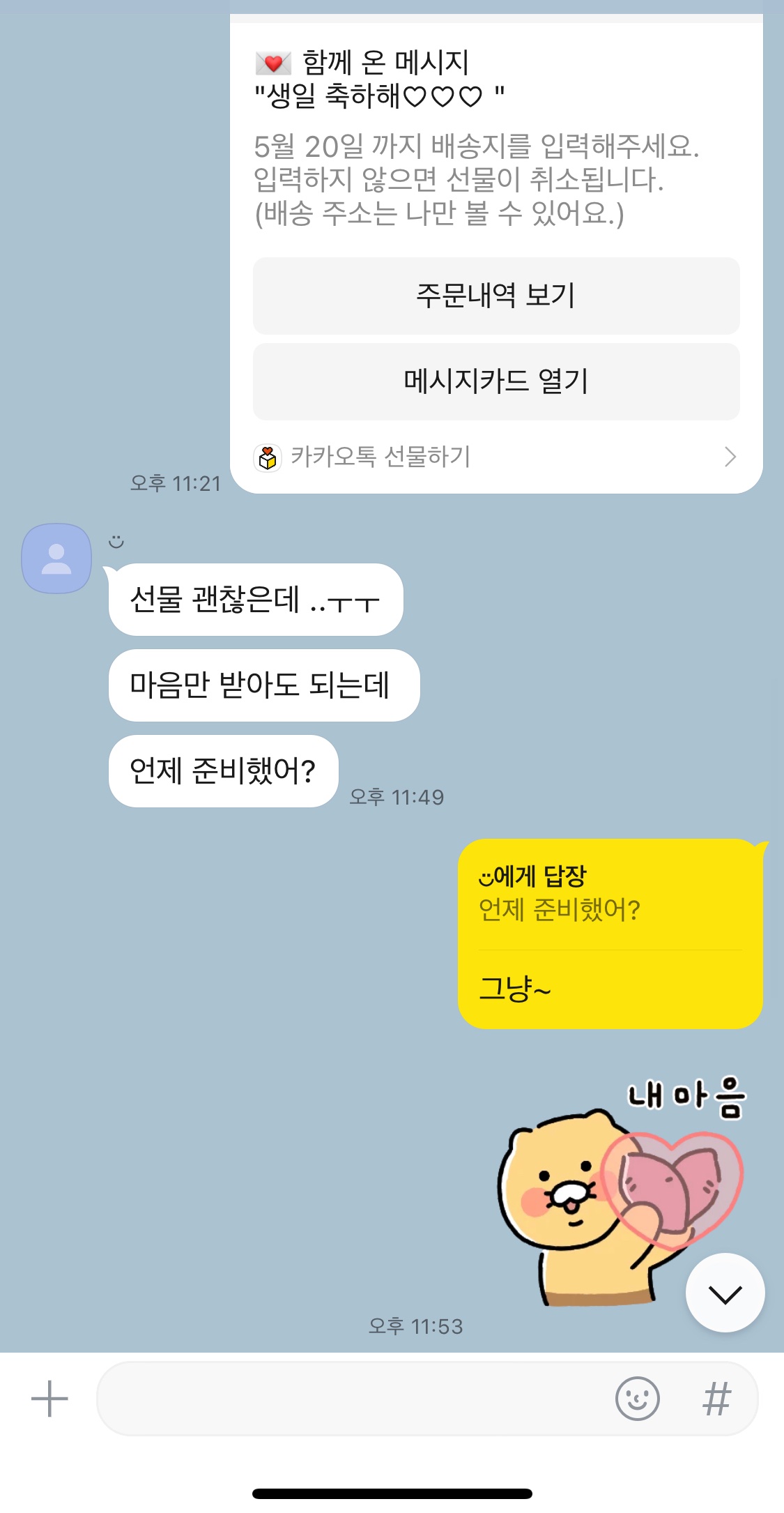This screenshot has height=1513, width=784.
Task: Open the 카카오톡 선물하기 link
Action: click(x=495, y=457)
